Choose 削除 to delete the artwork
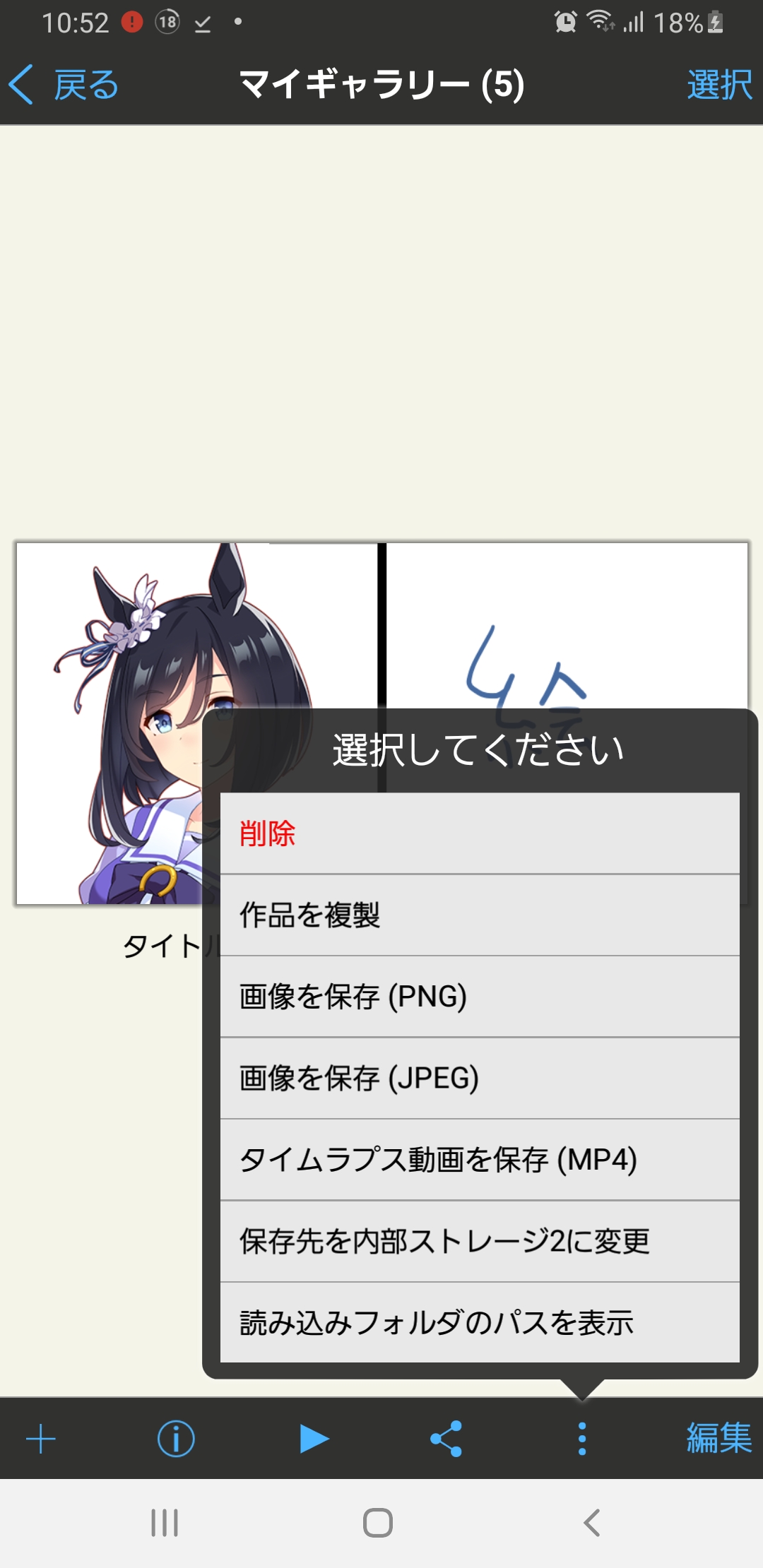The height and width of the screenshot is (1568, 763). pos(480,833)
